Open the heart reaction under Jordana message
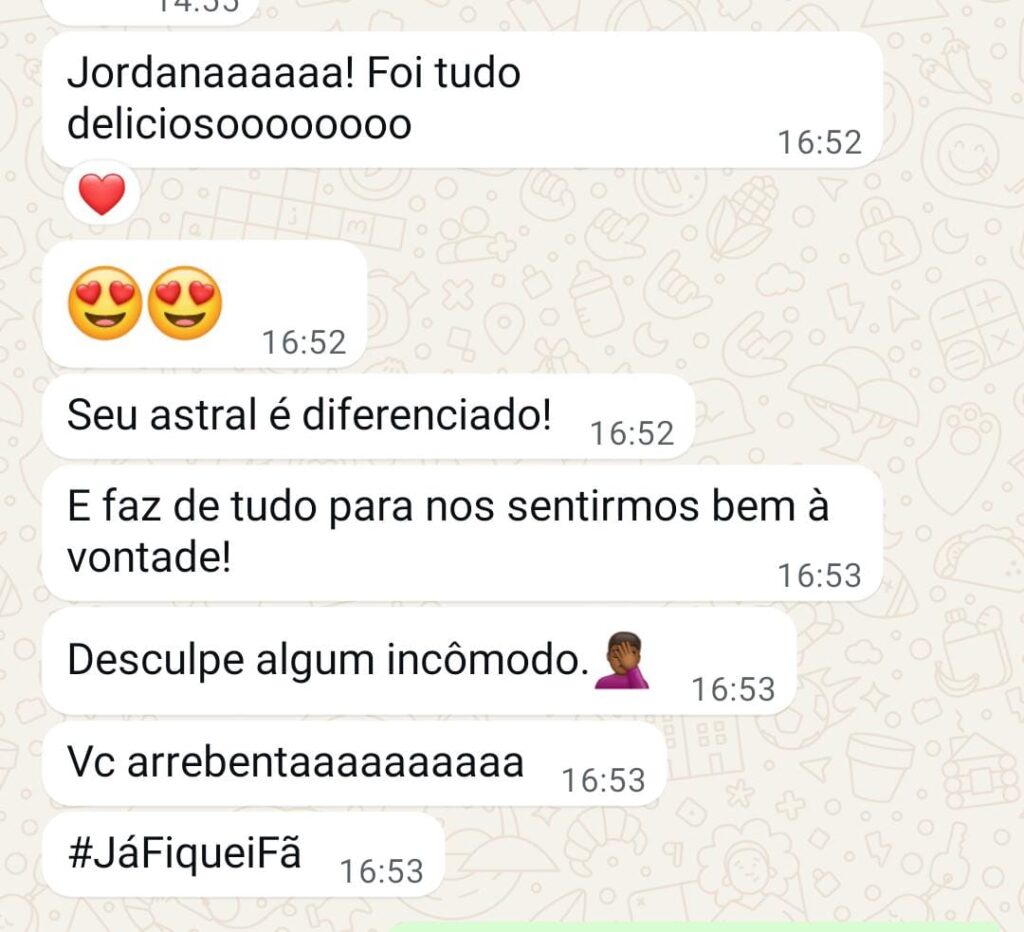Image resolution: width=1024 pixels, height=932 pixels. click(102, 194)
